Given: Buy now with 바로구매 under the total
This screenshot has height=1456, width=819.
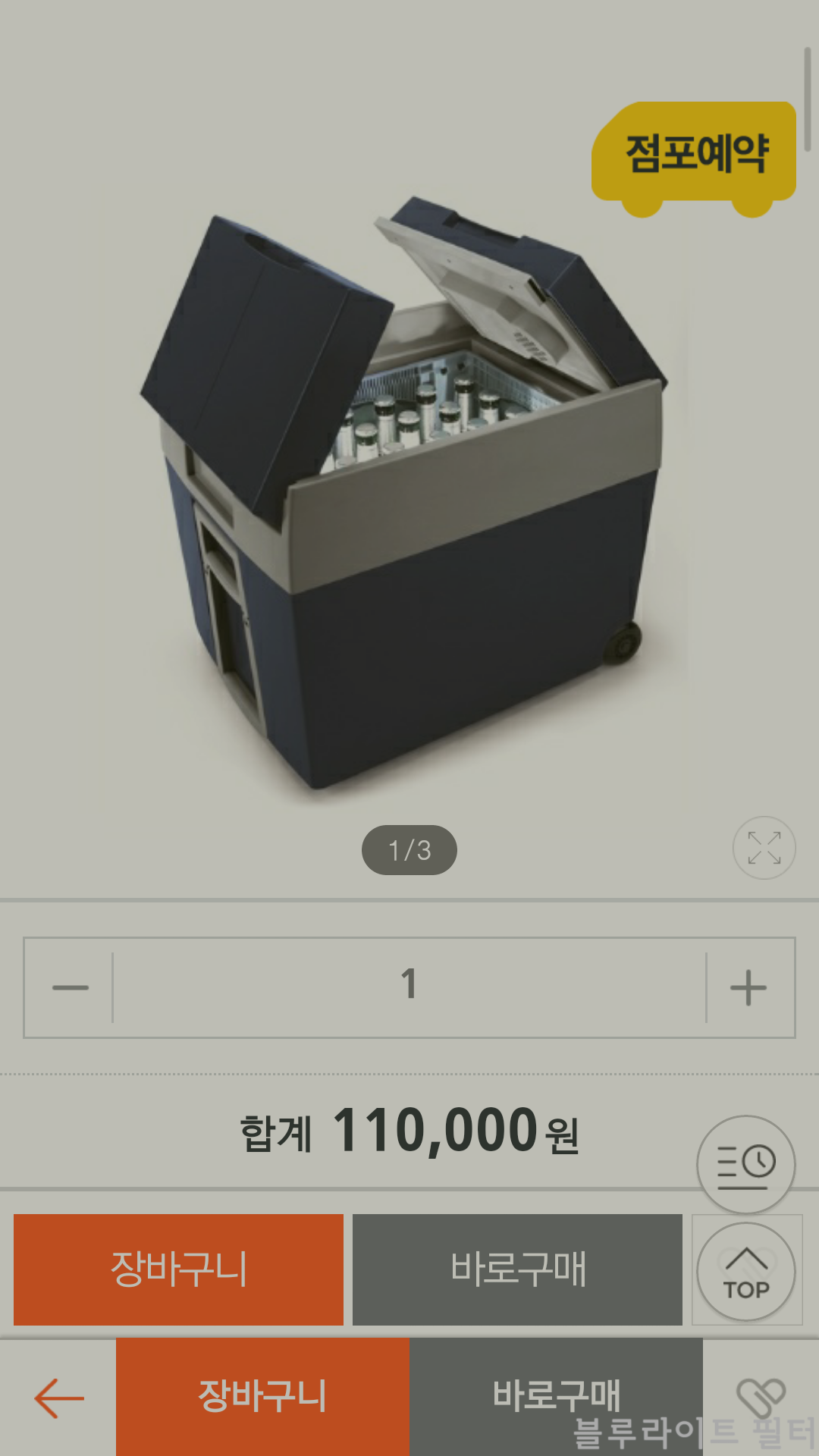Looking at the screenshot, I should [517, 1269].
